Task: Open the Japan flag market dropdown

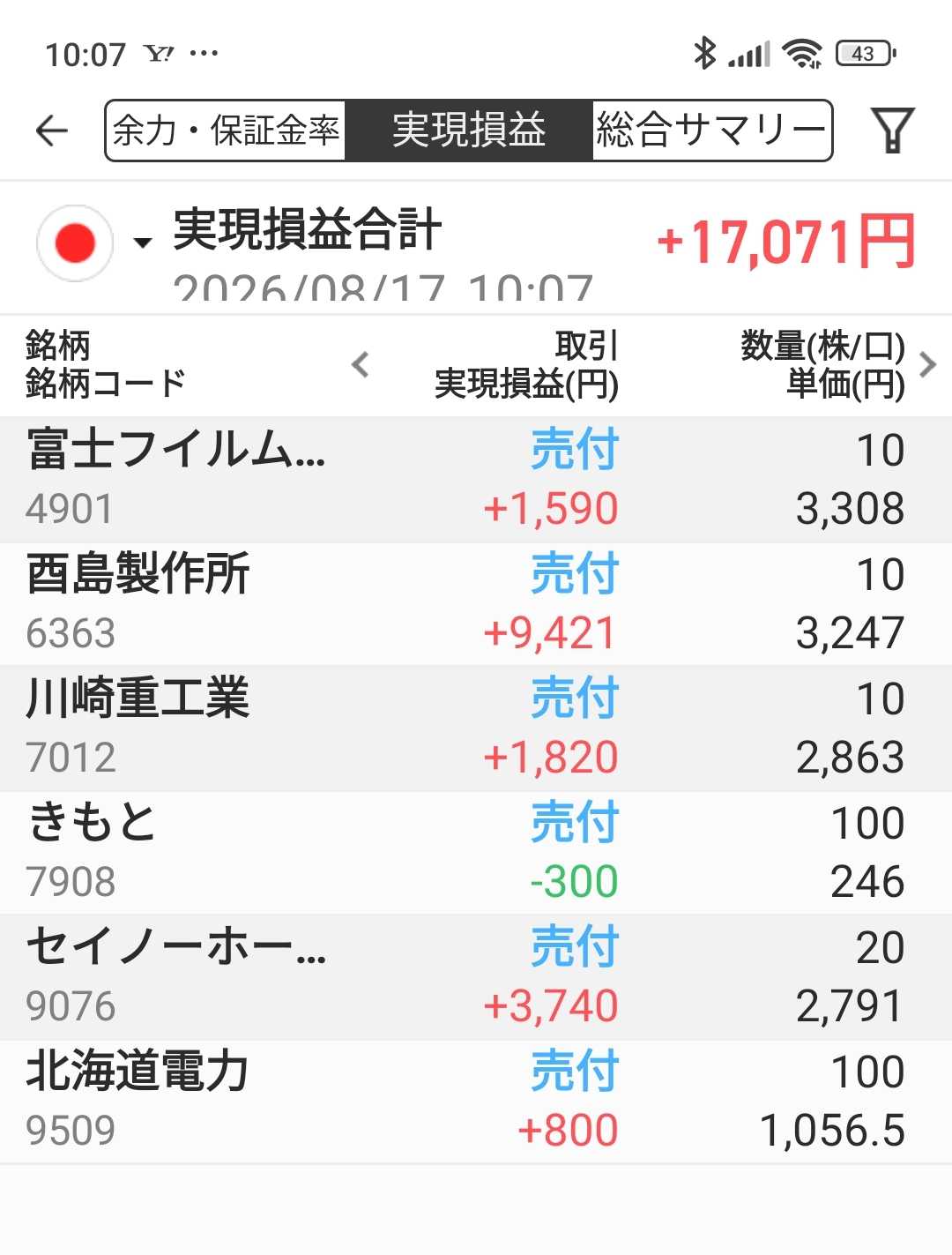Action: (x=93, y=243)
